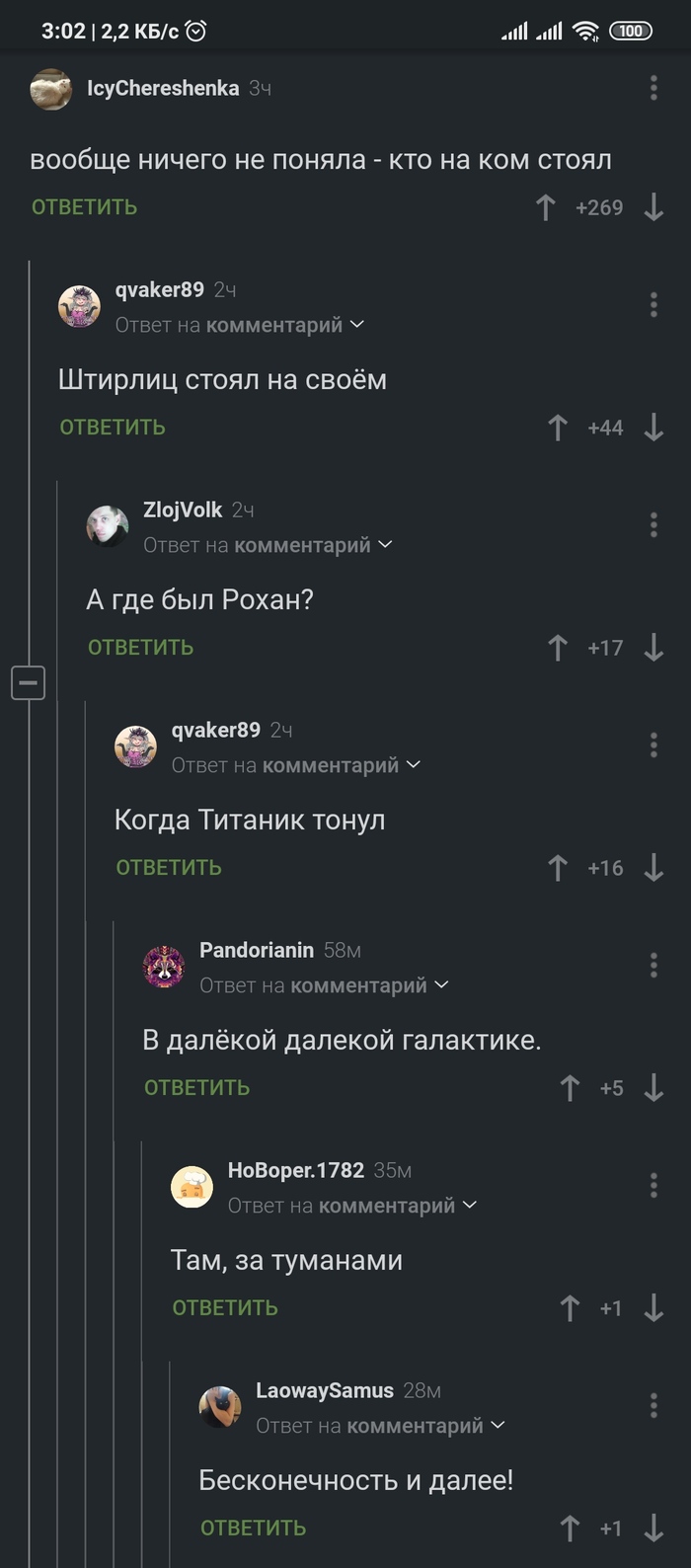Collapse the comment thread with minus box

point(29,682)
